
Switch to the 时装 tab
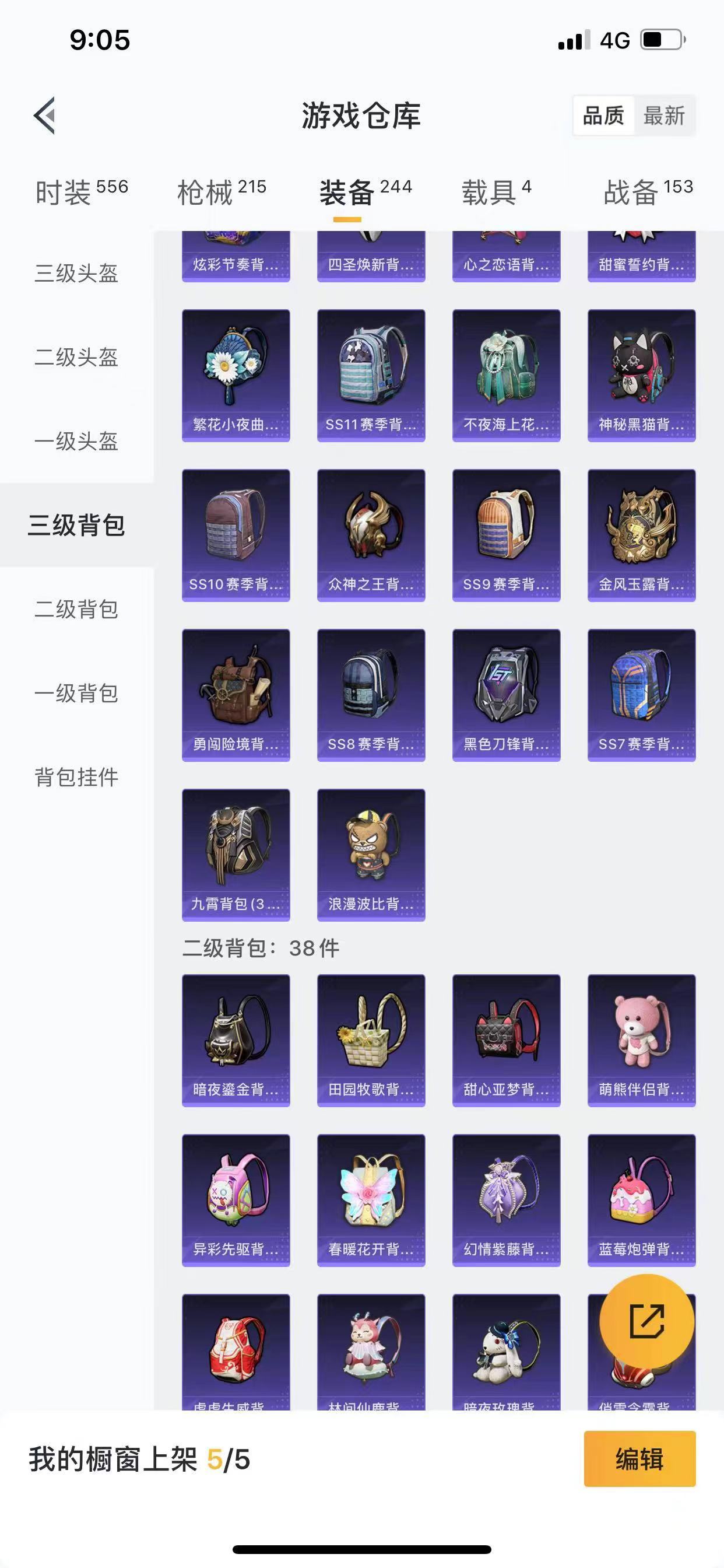(x=82, y=192)
